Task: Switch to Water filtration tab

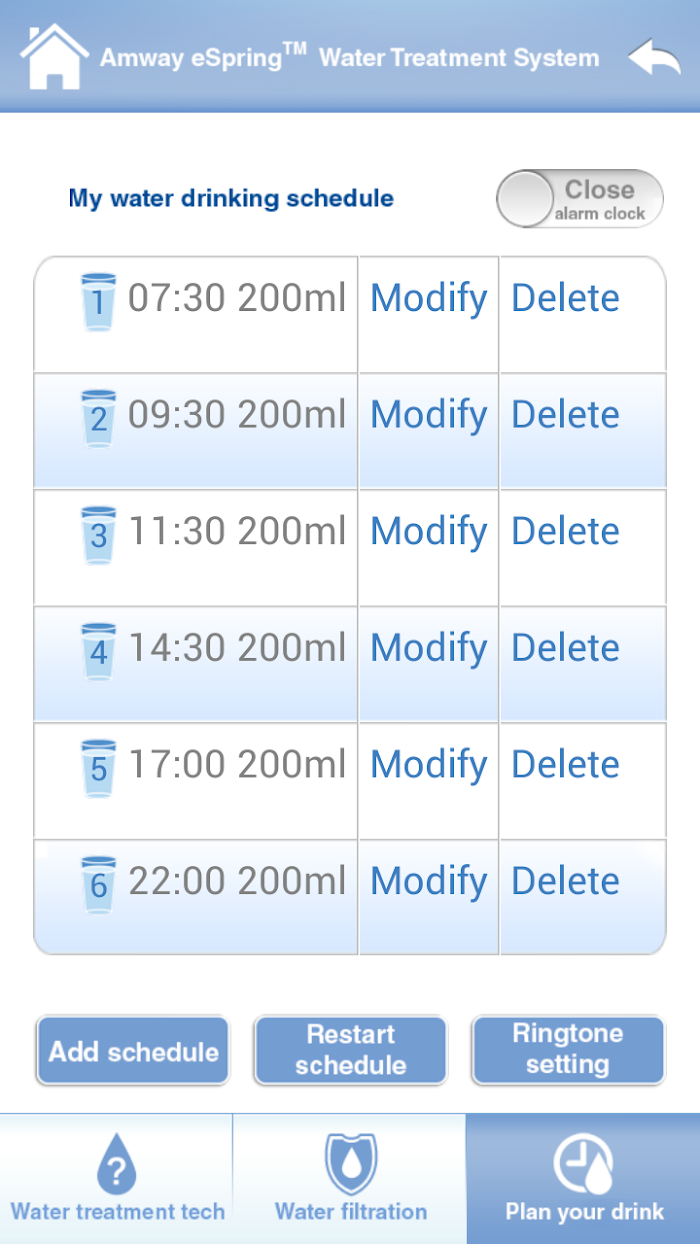Action: [349, 1179]
